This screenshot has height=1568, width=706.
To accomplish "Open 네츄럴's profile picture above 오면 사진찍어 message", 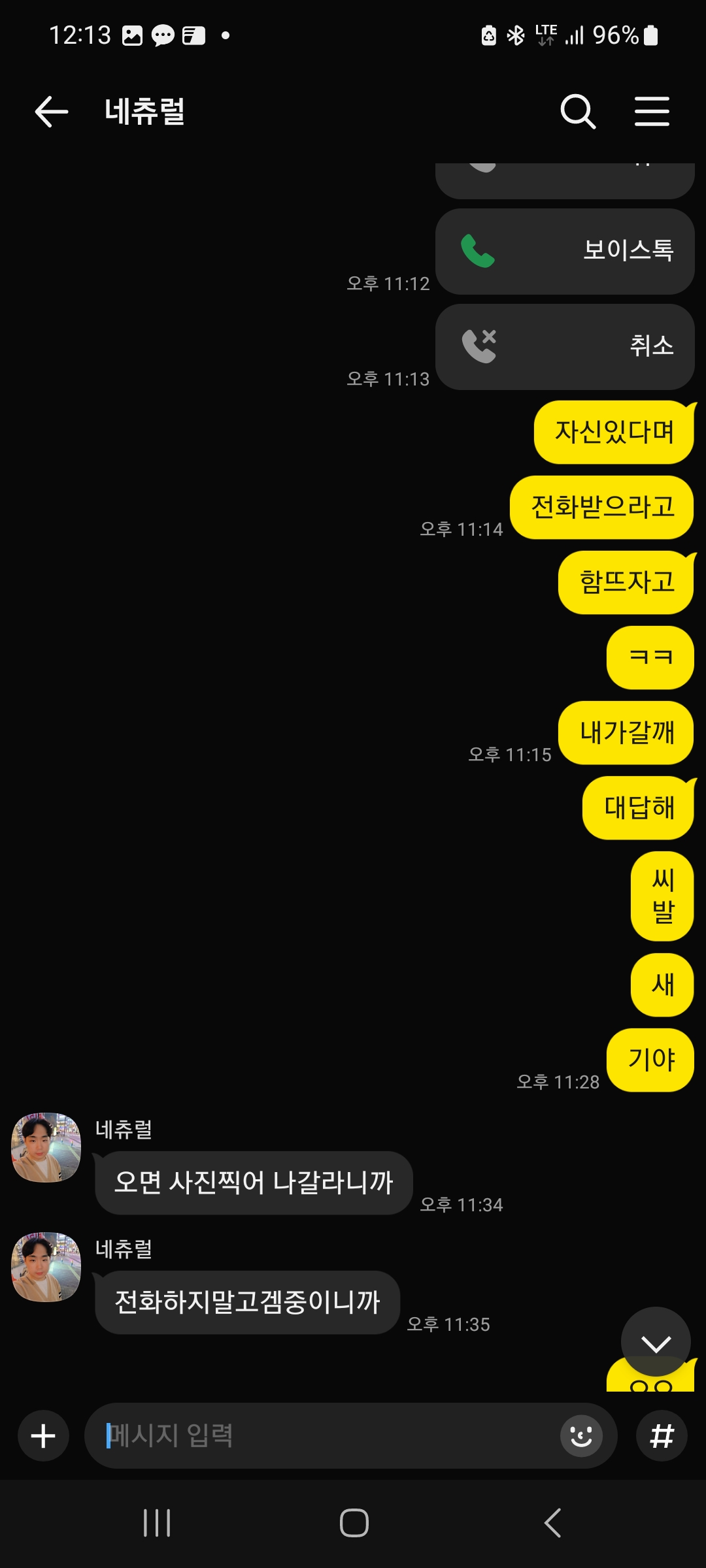I will [x=46, y=1147].
